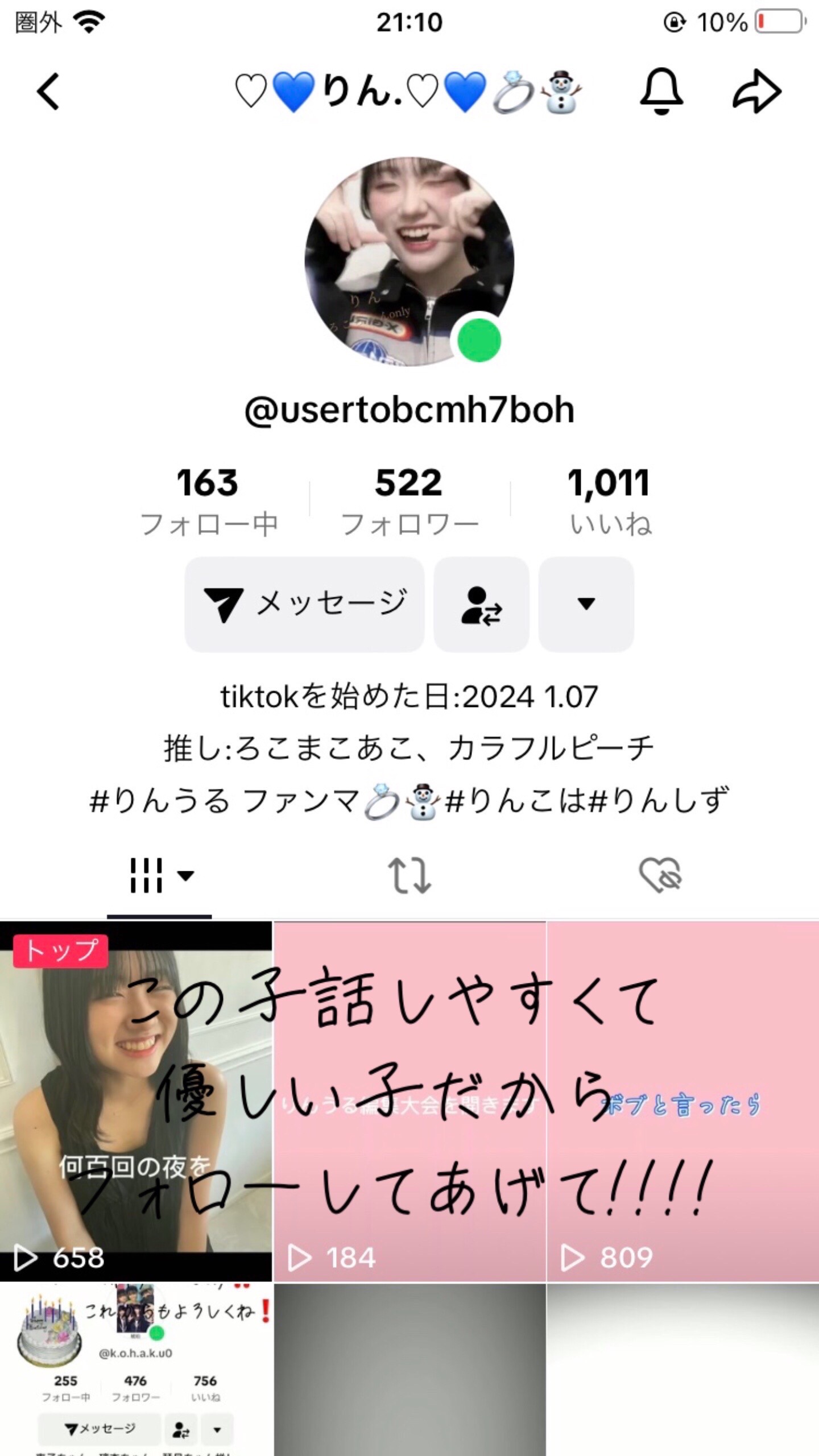This screenshot has width=819, height=1456.
Task: Share this profile via the arrow icon
Action: point(756,91)
